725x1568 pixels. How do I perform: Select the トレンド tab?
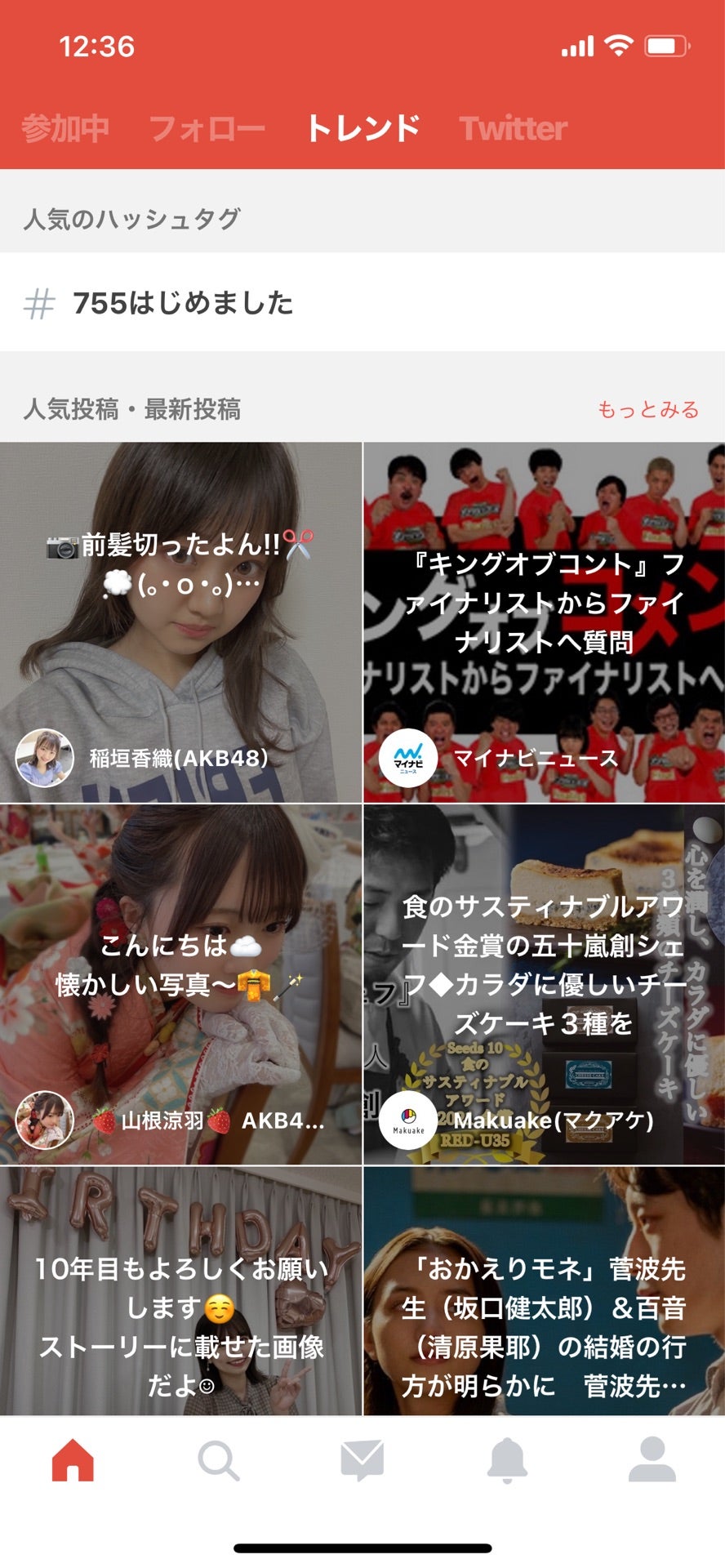(362, 128)
